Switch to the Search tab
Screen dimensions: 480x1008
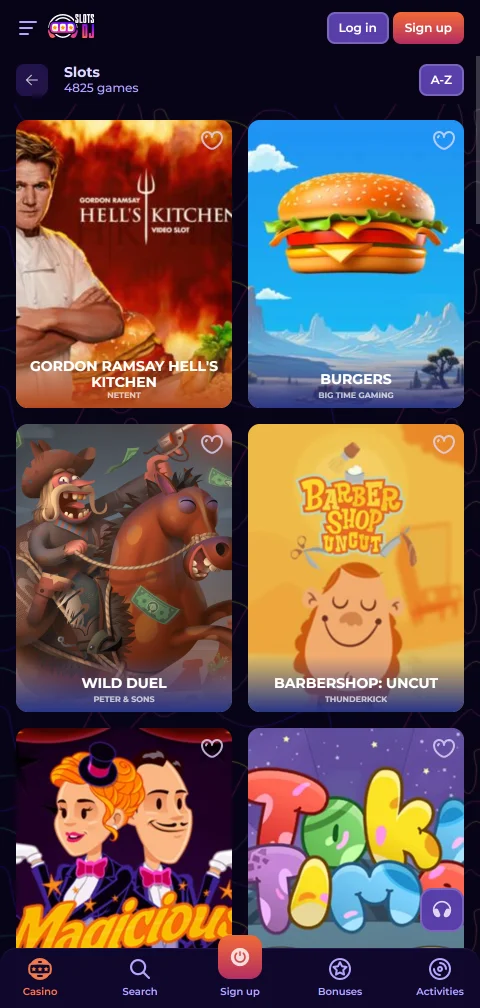139,977
